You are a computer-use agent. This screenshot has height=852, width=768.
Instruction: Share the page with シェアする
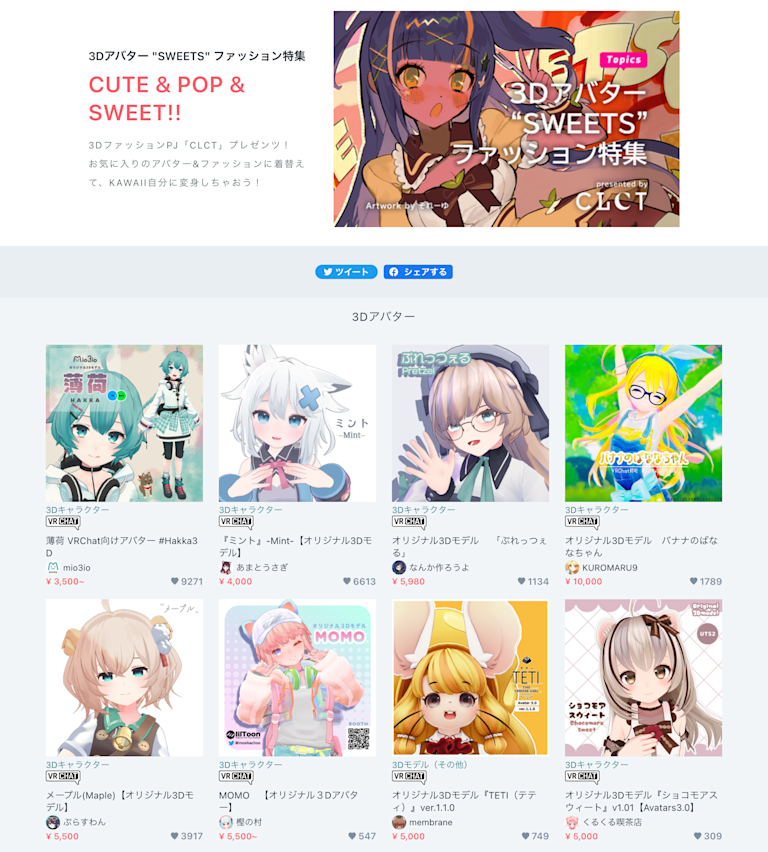click(x=418, y=272)
